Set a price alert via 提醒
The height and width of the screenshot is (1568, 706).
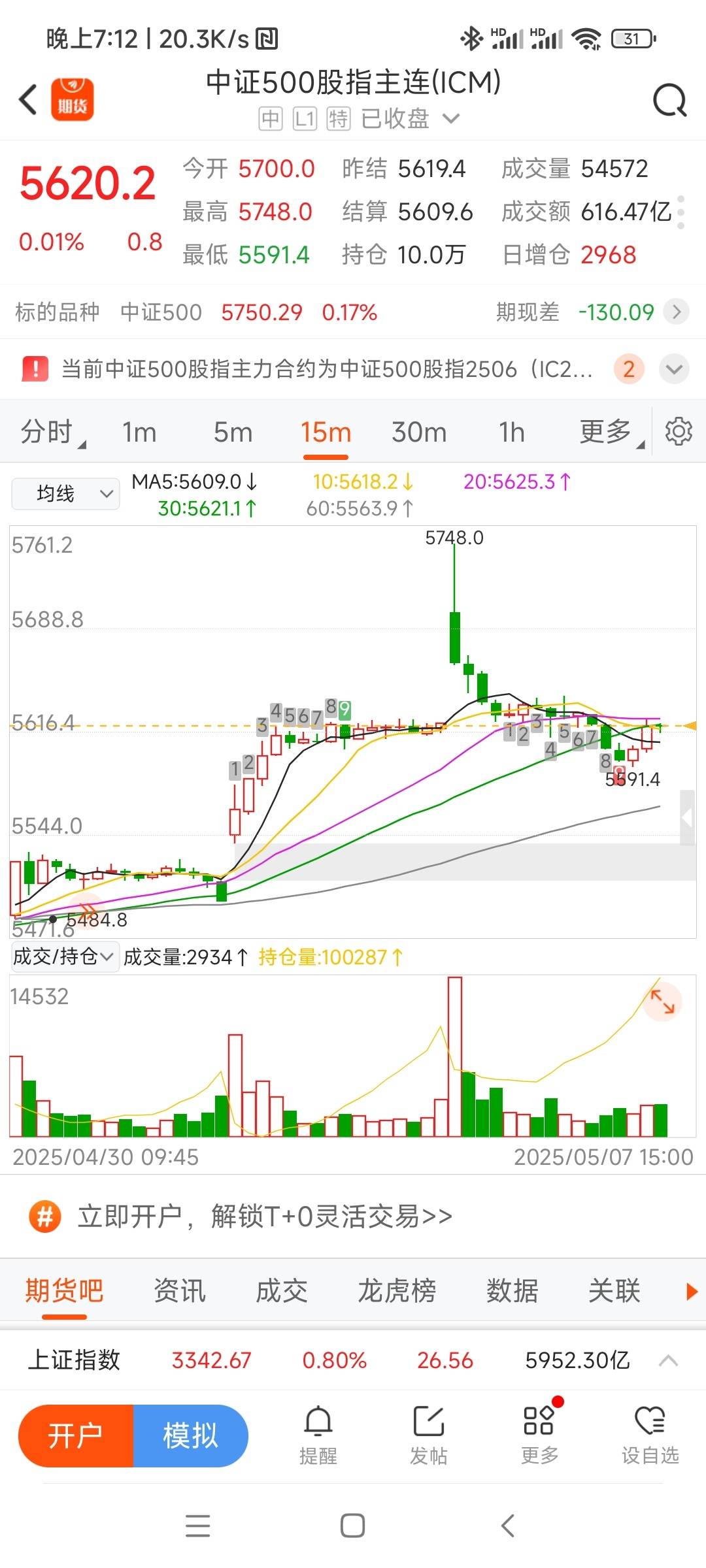(318, 1436)
